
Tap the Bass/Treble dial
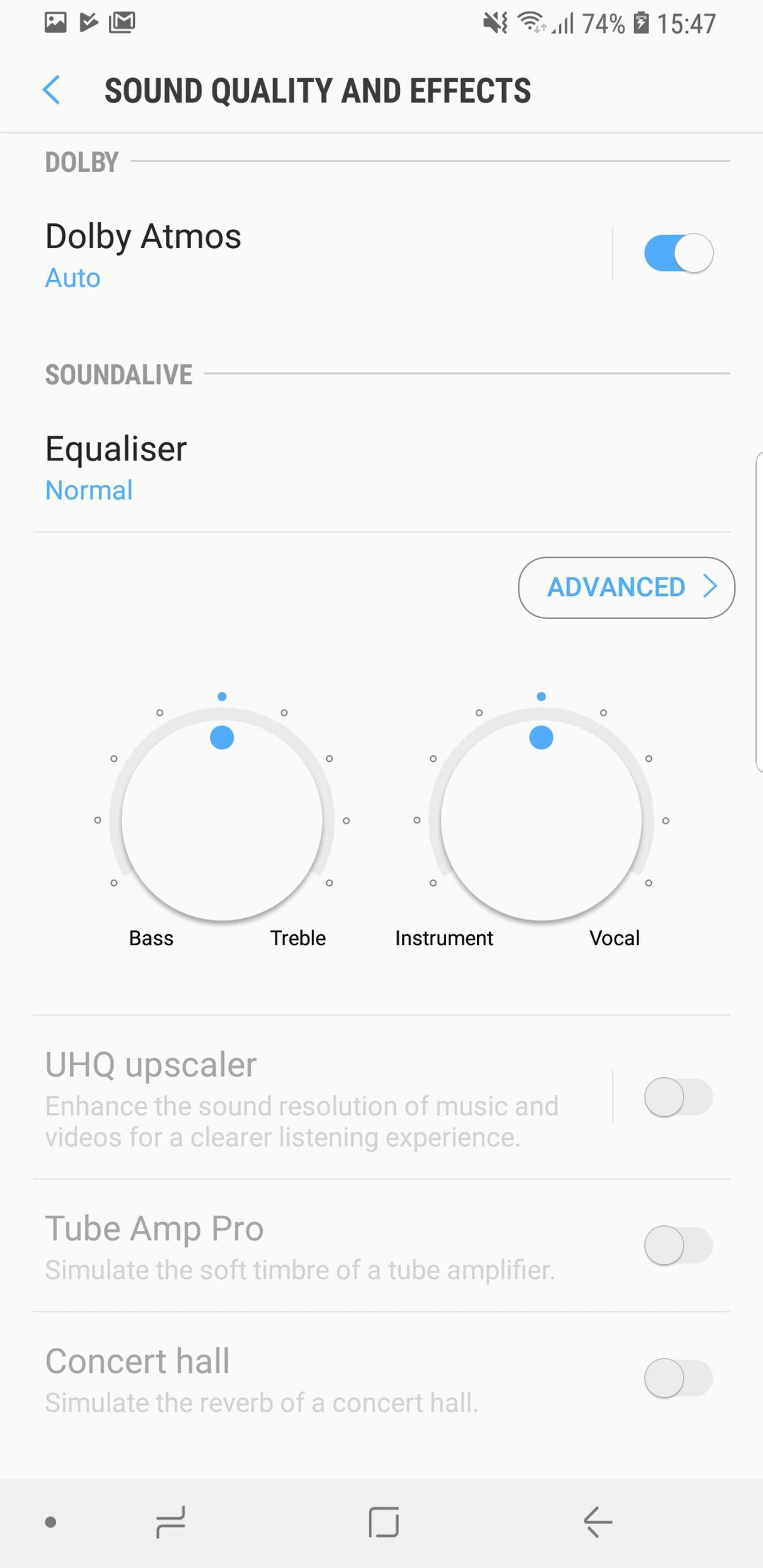coord(222,819)
